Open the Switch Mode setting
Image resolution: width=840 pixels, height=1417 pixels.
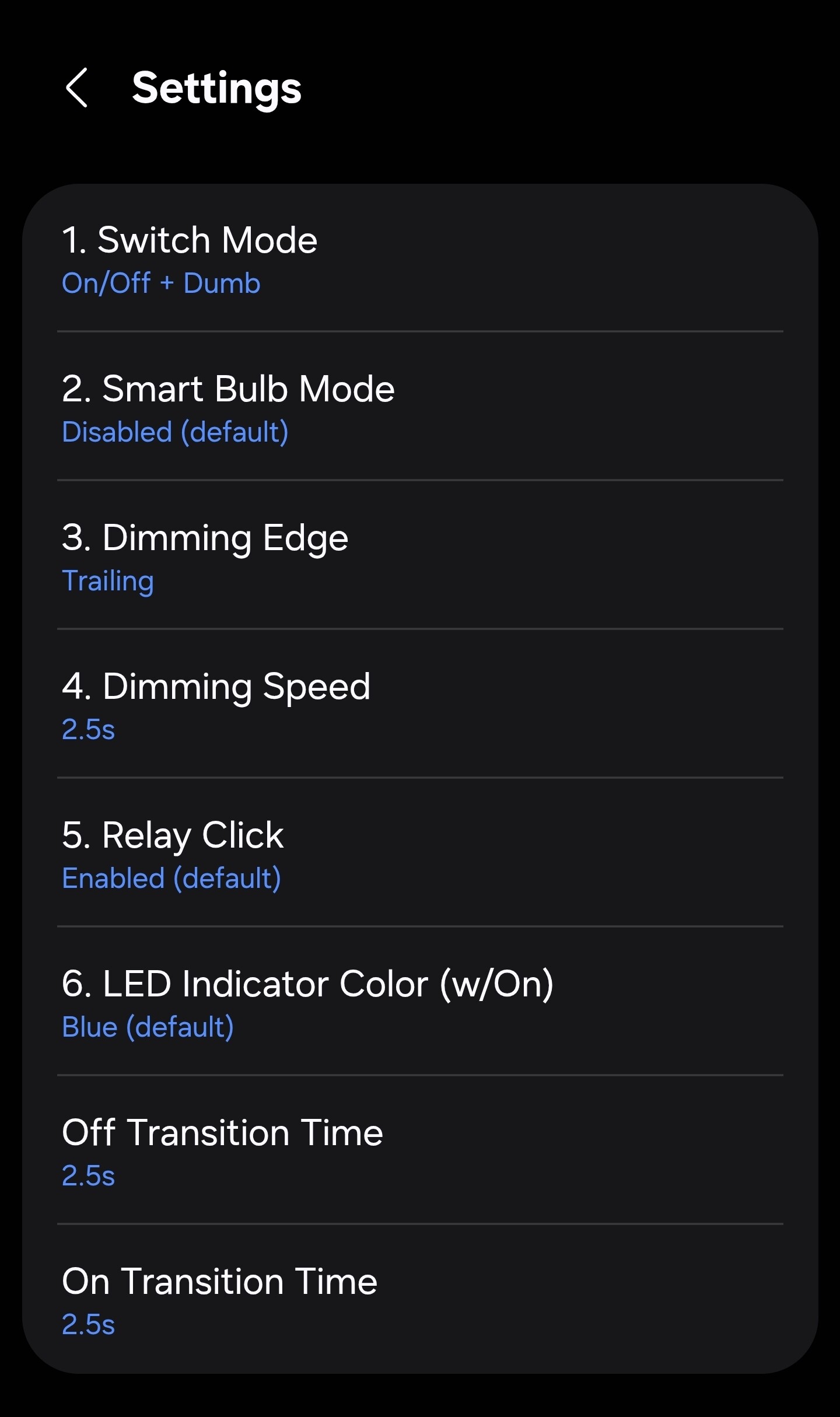[x=420, y=260]
